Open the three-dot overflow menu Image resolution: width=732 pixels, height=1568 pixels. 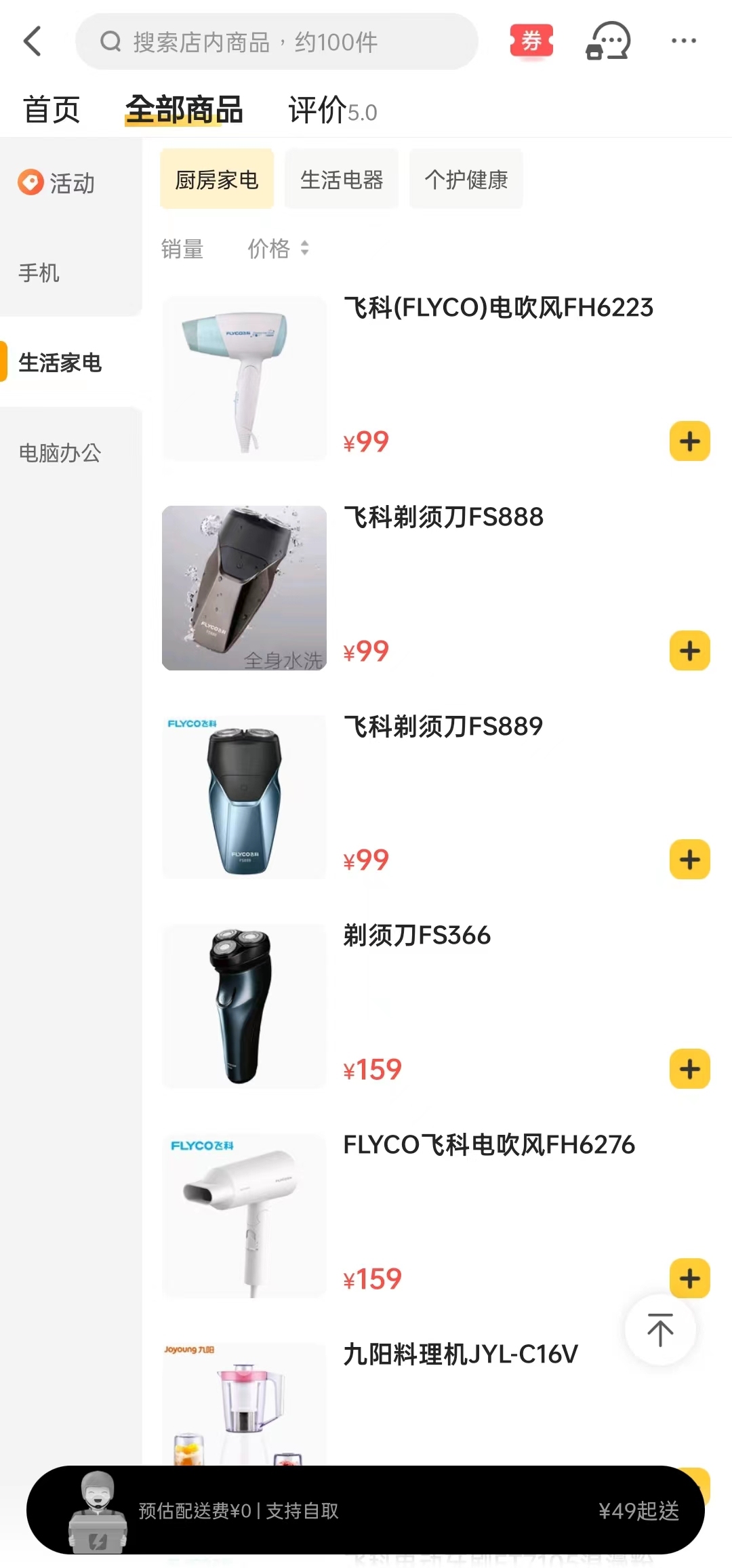(x=683, y=41)
